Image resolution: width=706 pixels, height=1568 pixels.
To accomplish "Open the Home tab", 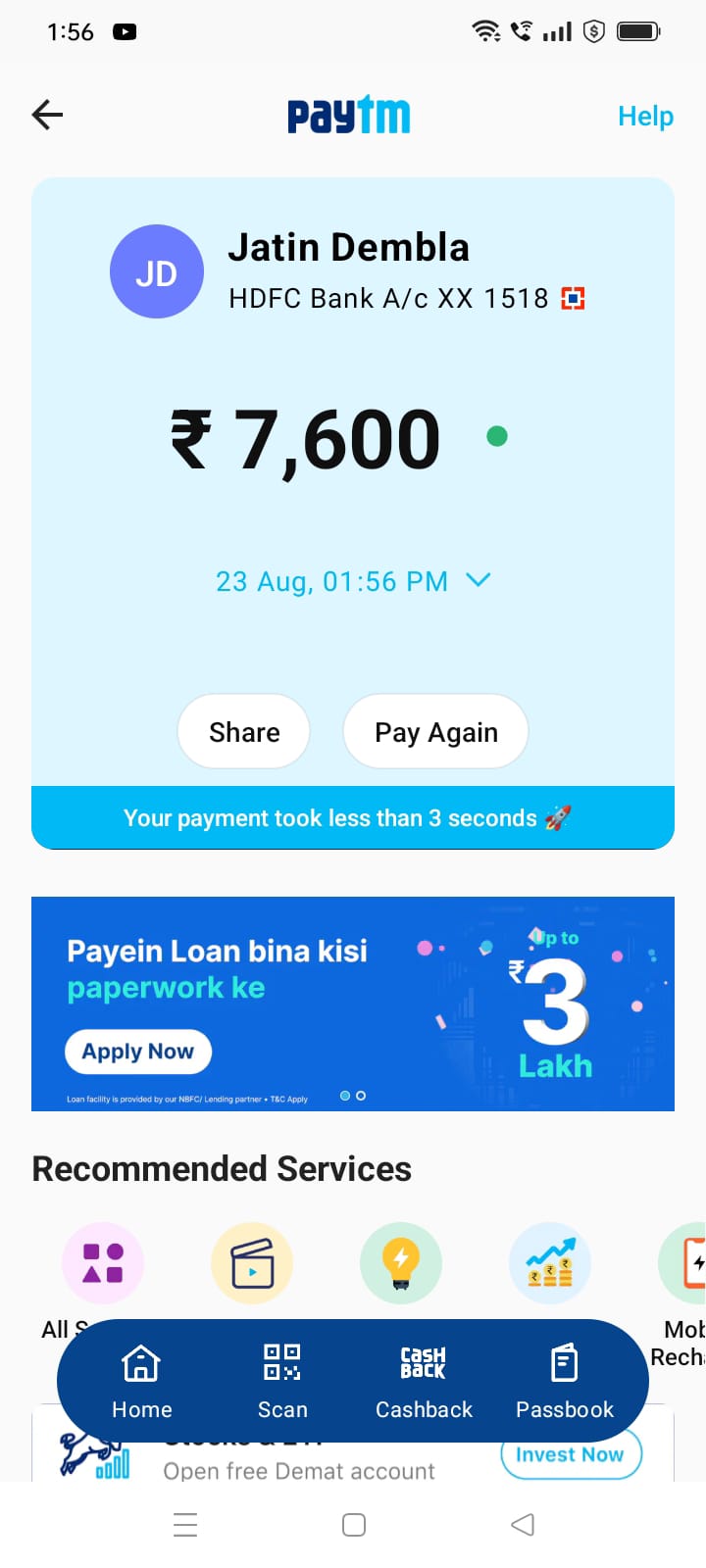I will coord(141,1381).
